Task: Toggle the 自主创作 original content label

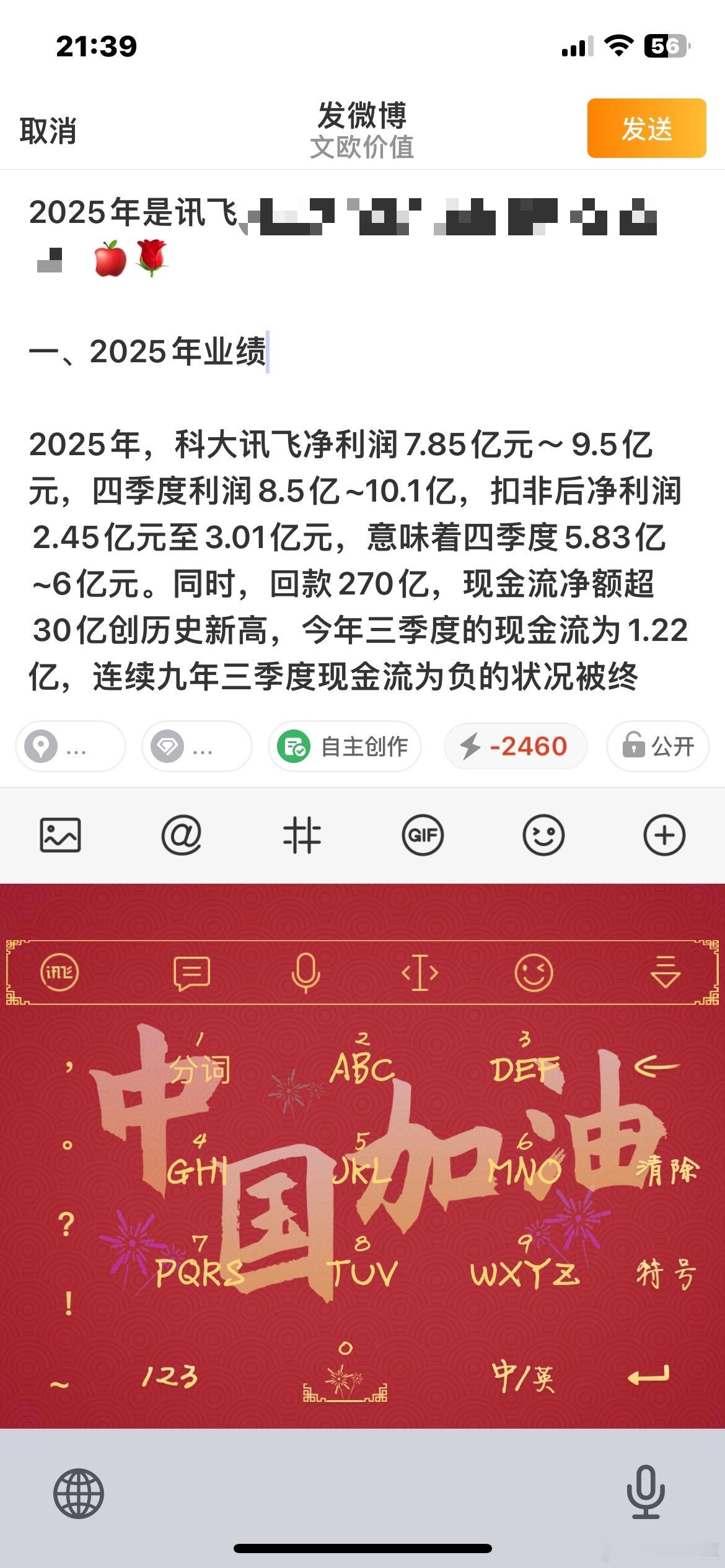Action: pyautogui.click(x=345, y=746)
